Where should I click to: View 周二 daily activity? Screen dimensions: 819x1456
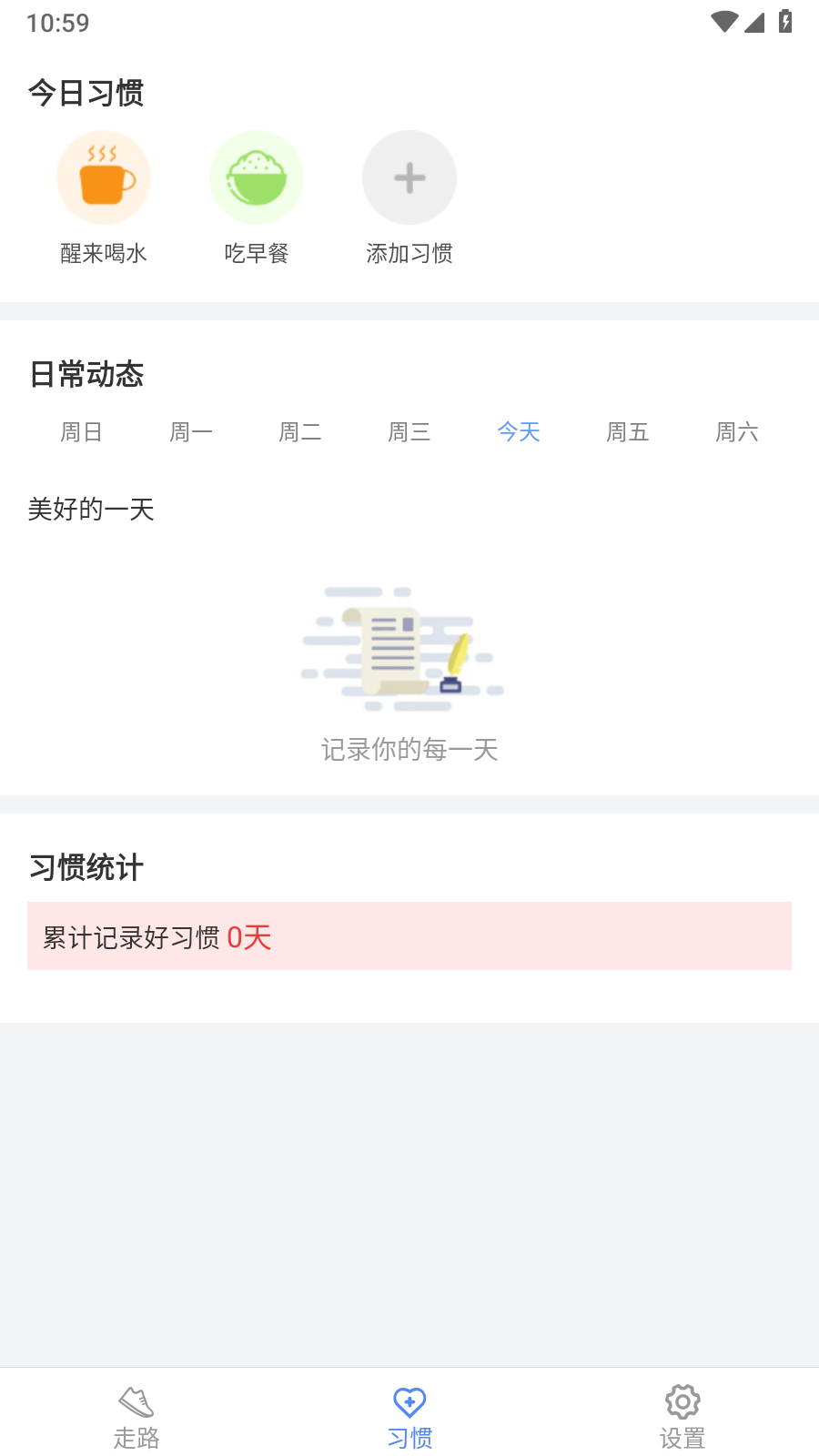300,432
